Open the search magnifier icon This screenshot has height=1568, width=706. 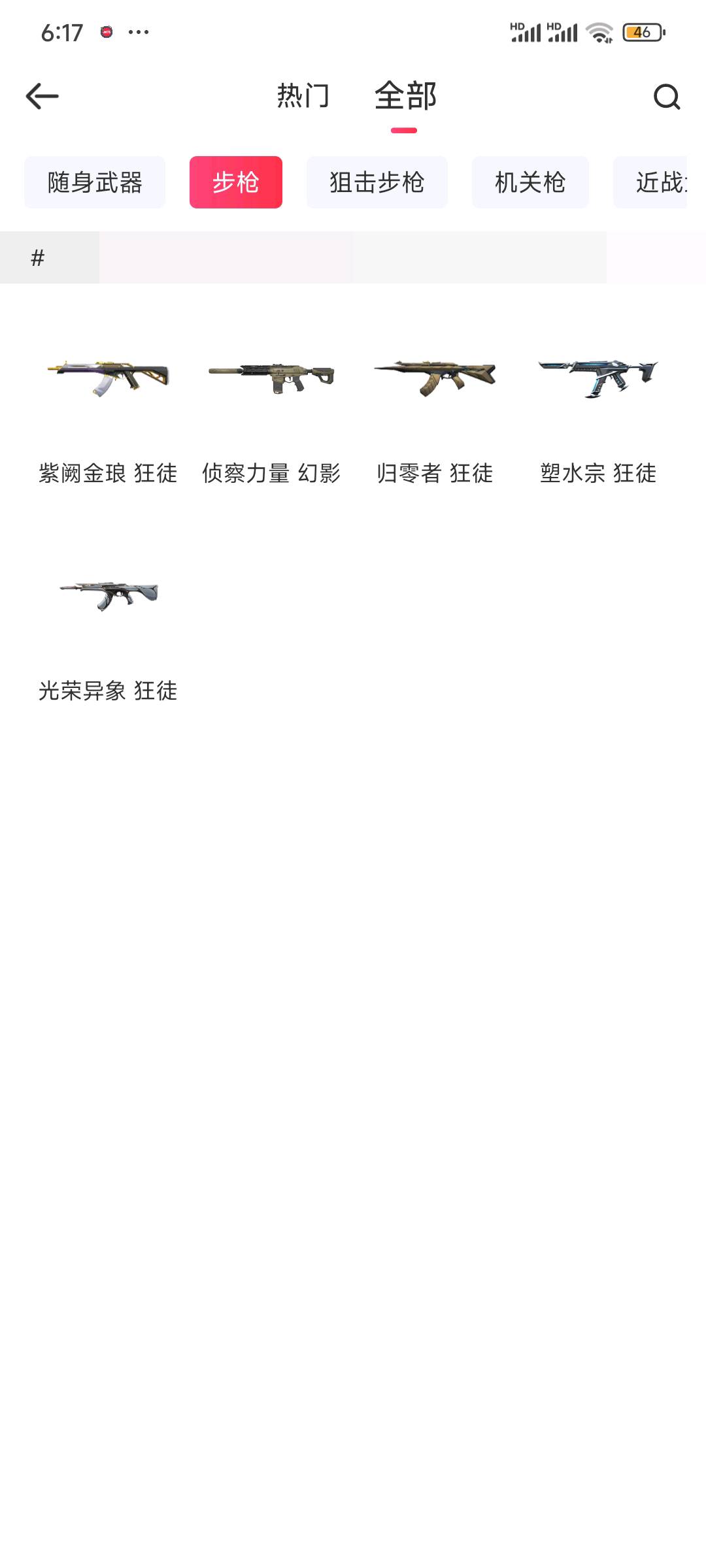click(666, 97)
